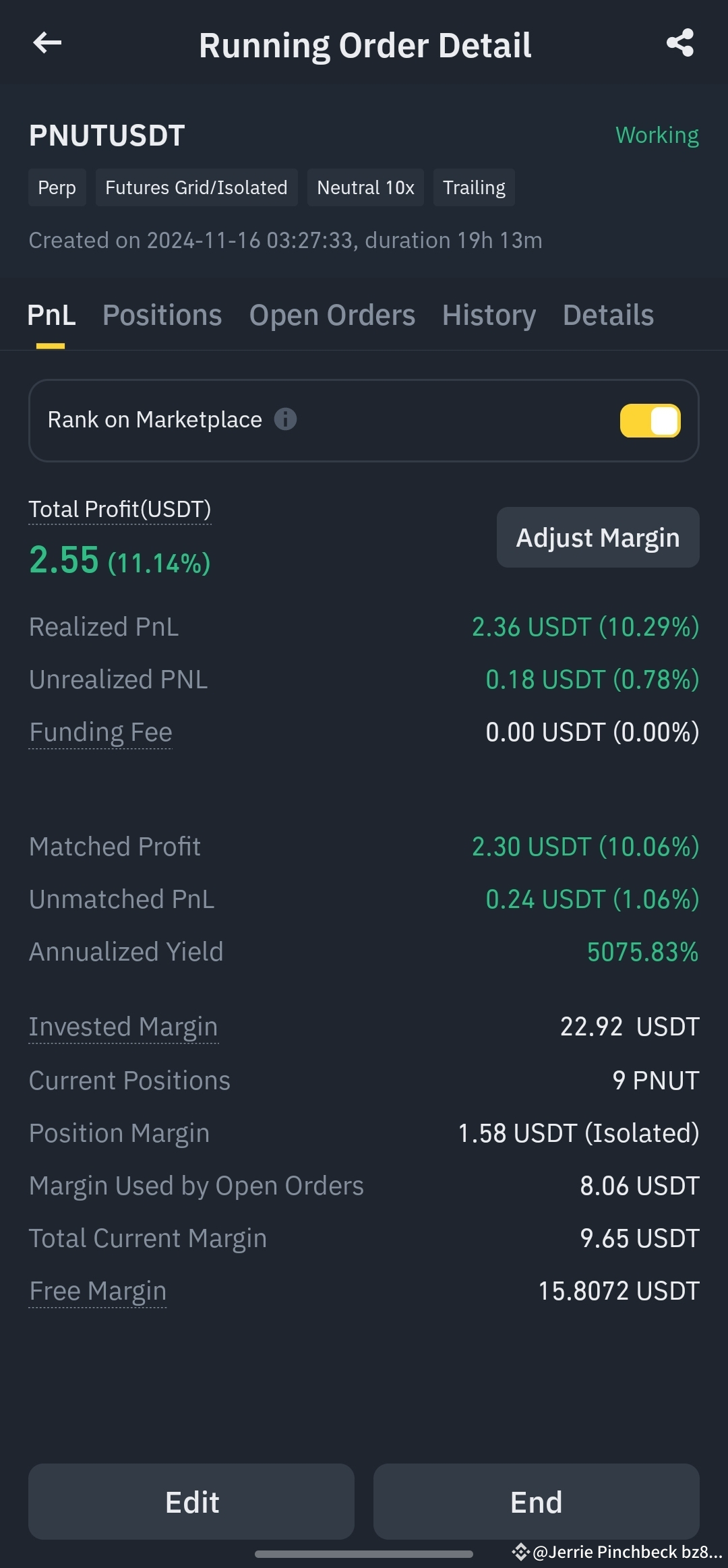
Task: Tap Free Margin for more details
Action: click(x=97, y=1290)
